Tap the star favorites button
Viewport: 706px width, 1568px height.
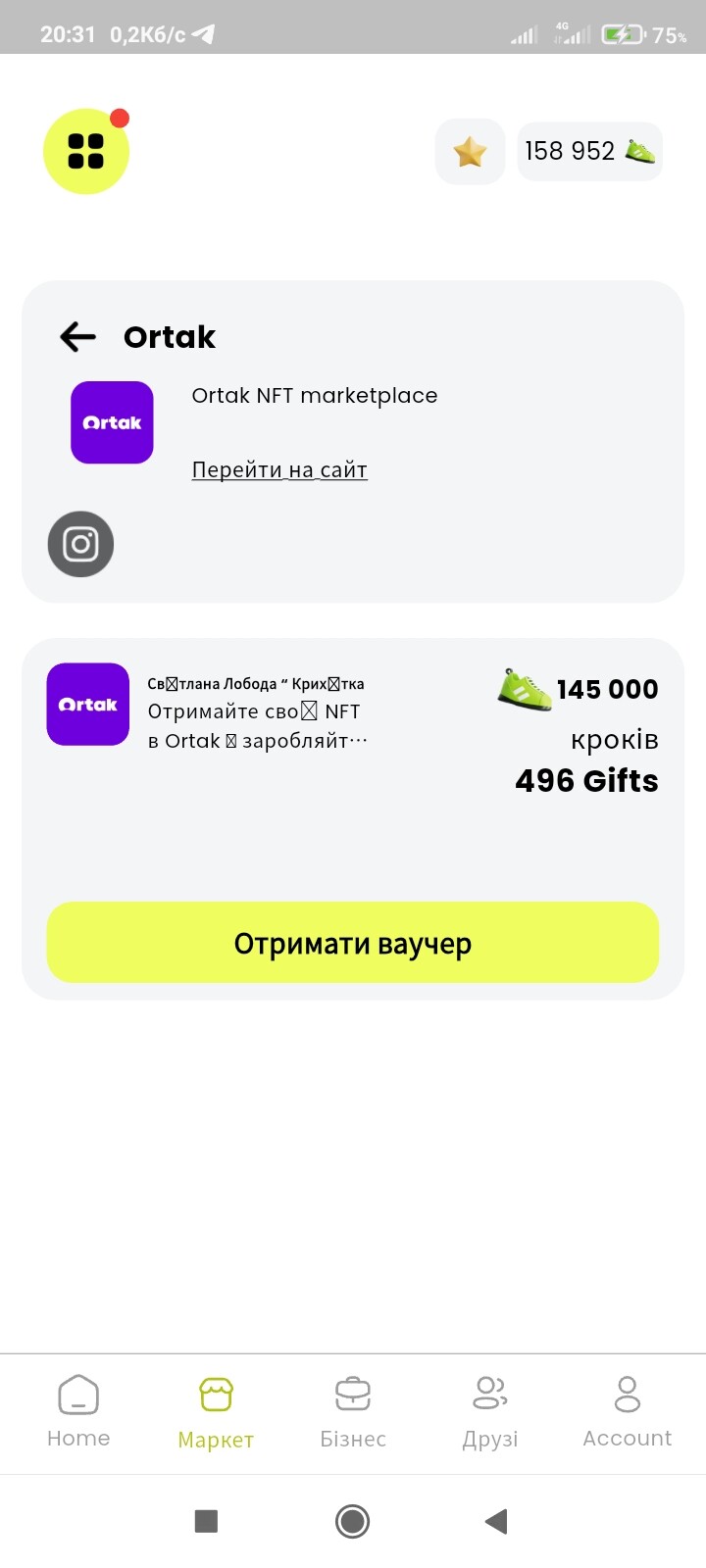click(470, 152)
